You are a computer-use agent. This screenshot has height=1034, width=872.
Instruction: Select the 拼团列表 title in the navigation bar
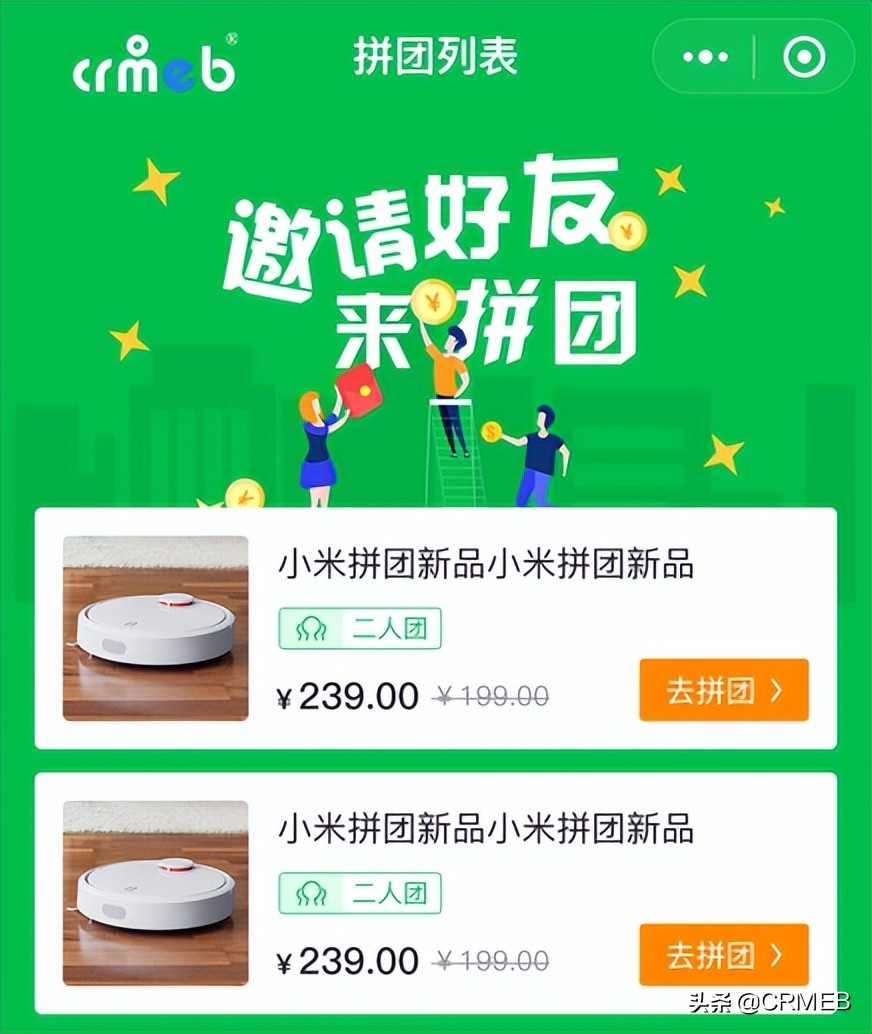(x=436, y=55)
